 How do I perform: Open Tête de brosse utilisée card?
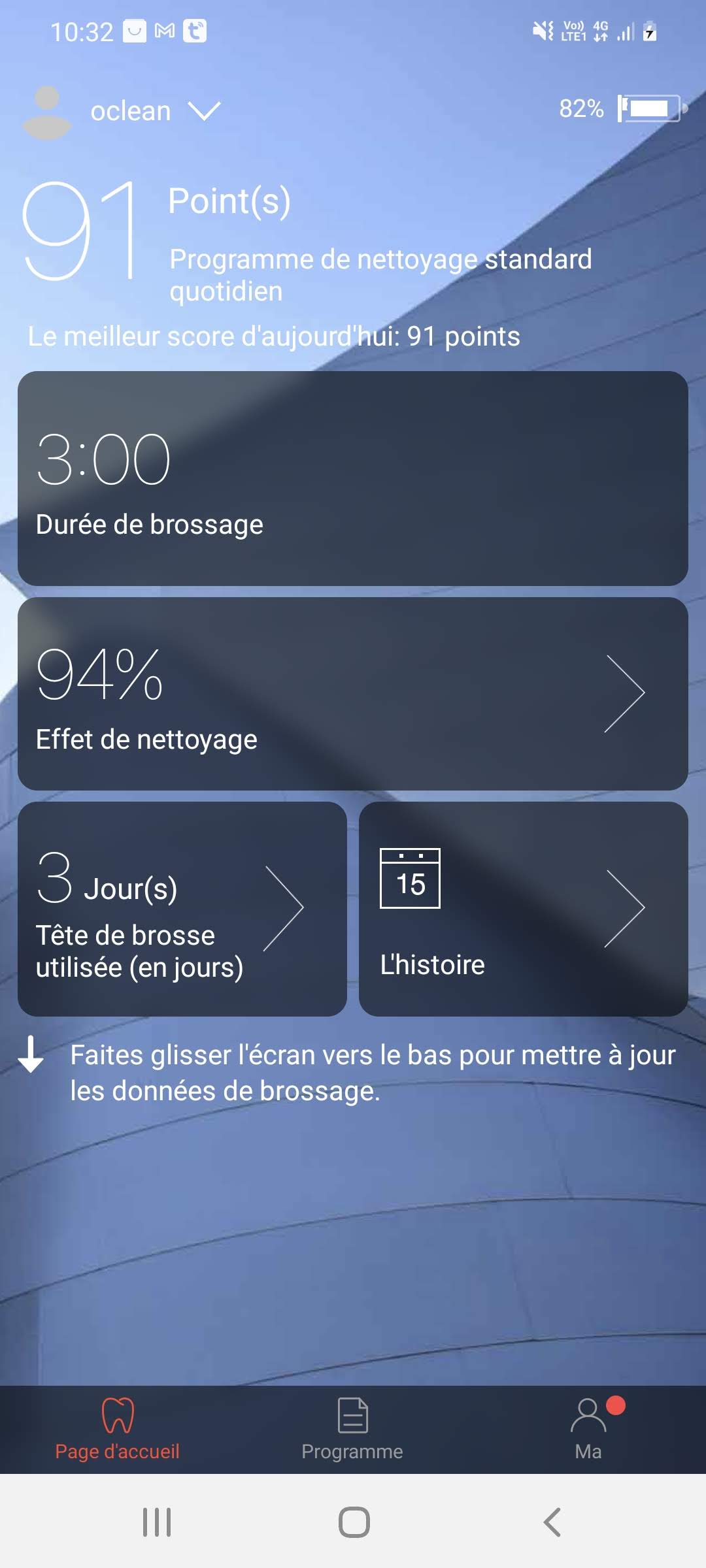[x=182, y=909]
